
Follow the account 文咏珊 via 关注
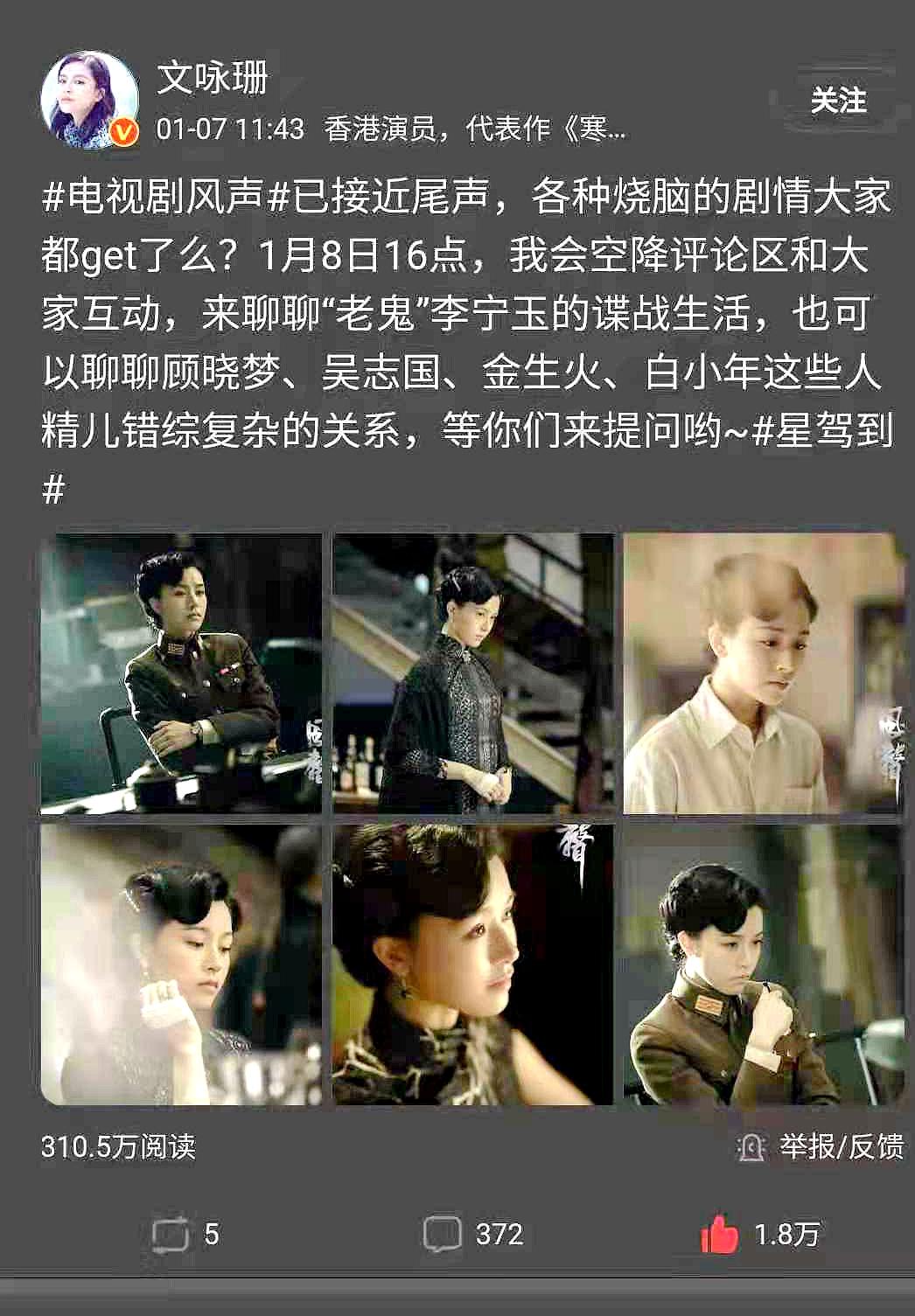[x=837, y=101]
